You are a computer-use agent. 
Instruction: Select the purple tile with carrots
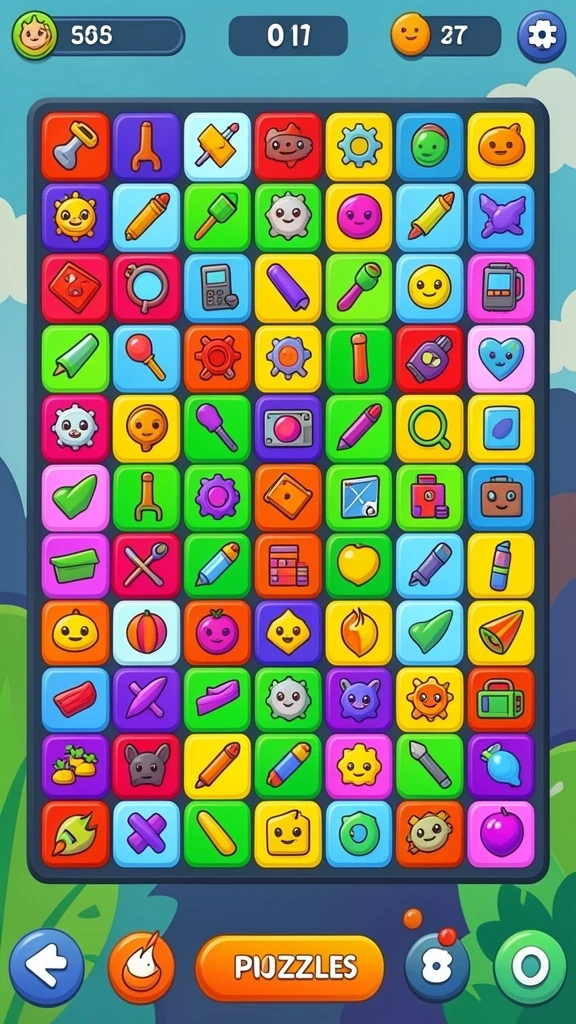click(x=75, y=767)
